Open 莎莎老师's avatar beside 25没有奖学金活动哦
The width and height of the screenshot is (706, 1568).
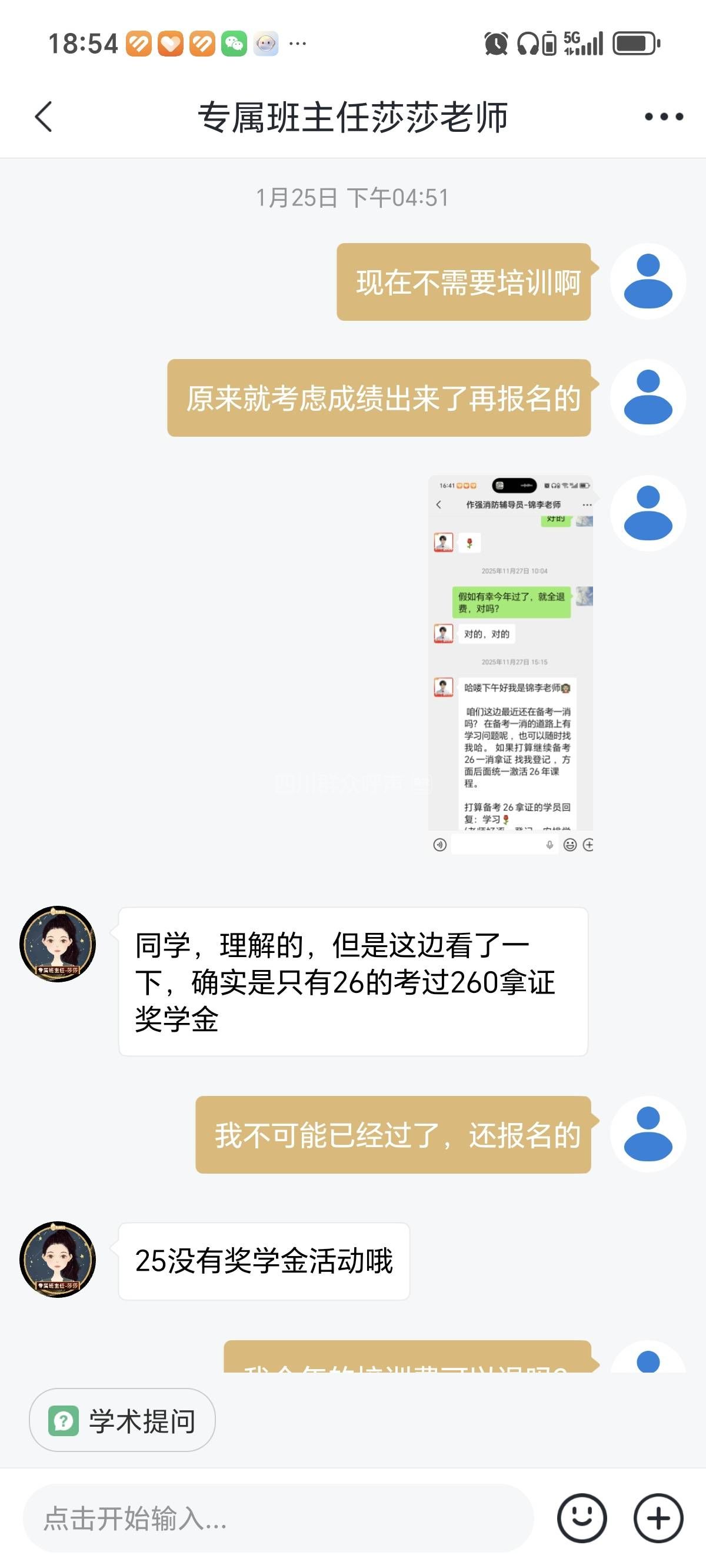pyautogui.click(x=58, y=1260)
